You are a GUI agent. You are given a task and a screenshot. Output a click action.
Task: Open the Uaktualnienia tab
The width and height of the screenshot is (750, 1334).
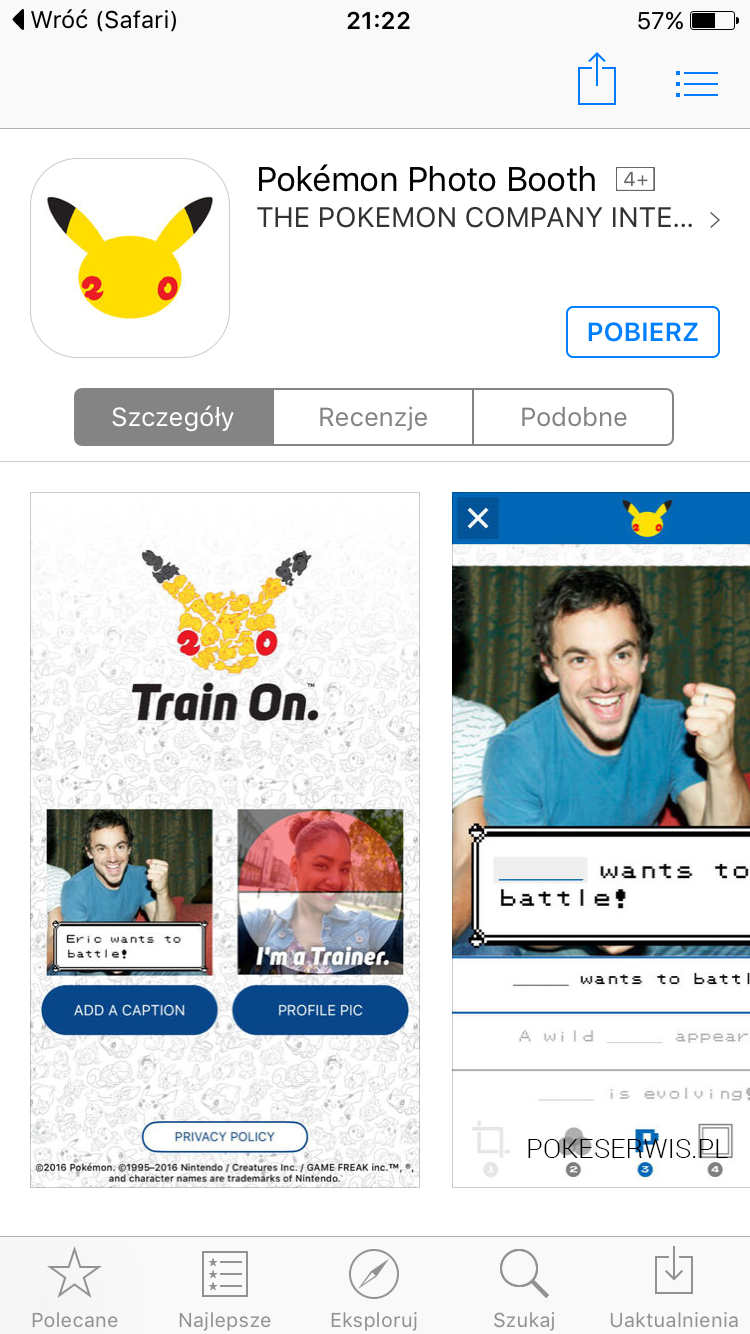click(x=673, y=1289)
